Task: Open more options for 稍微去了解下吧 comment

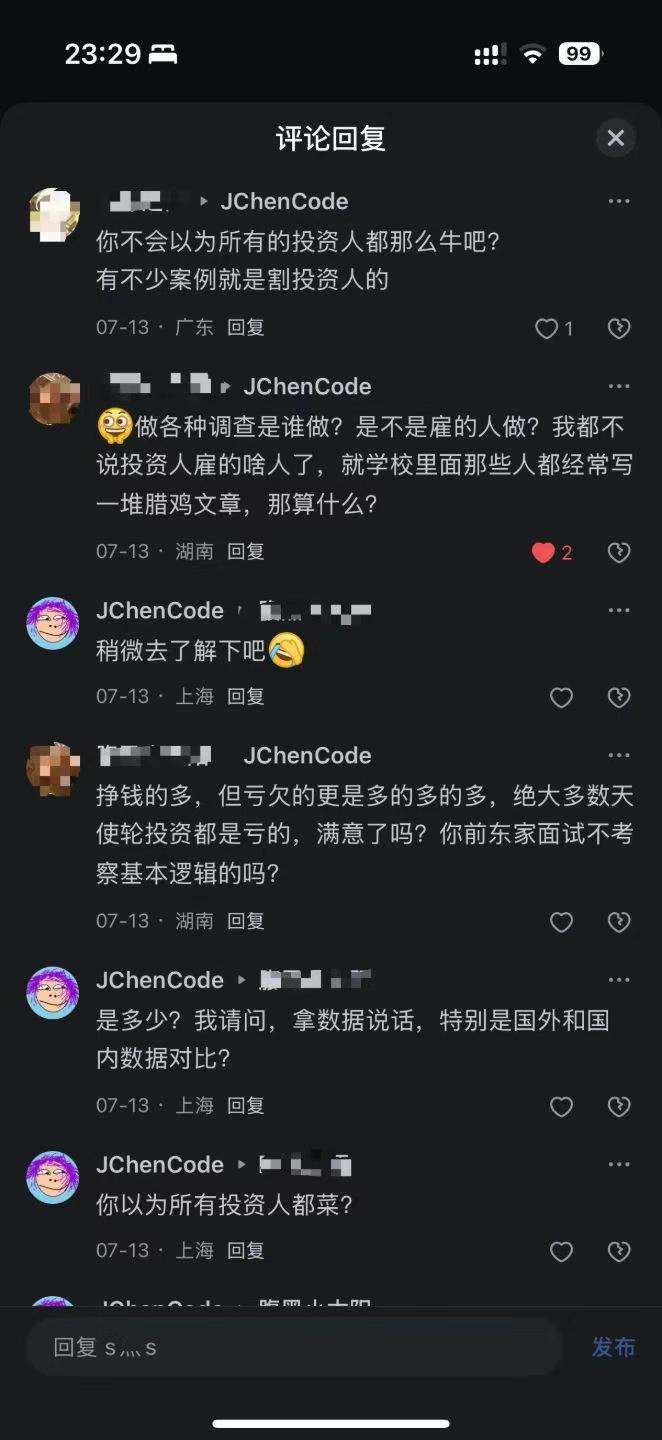Action: coord(619,610)
